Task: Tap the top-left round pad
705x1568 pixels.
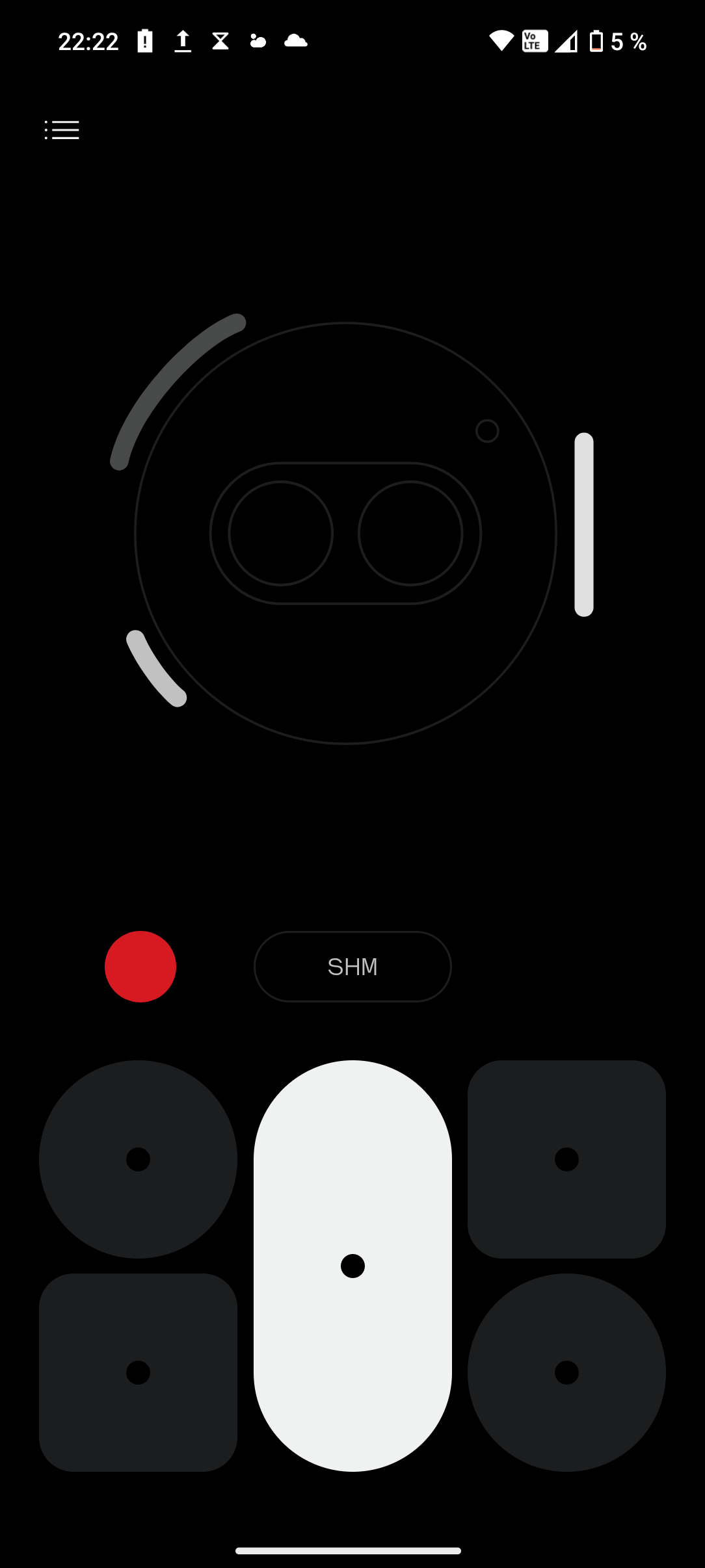Action: point(138,1159)
